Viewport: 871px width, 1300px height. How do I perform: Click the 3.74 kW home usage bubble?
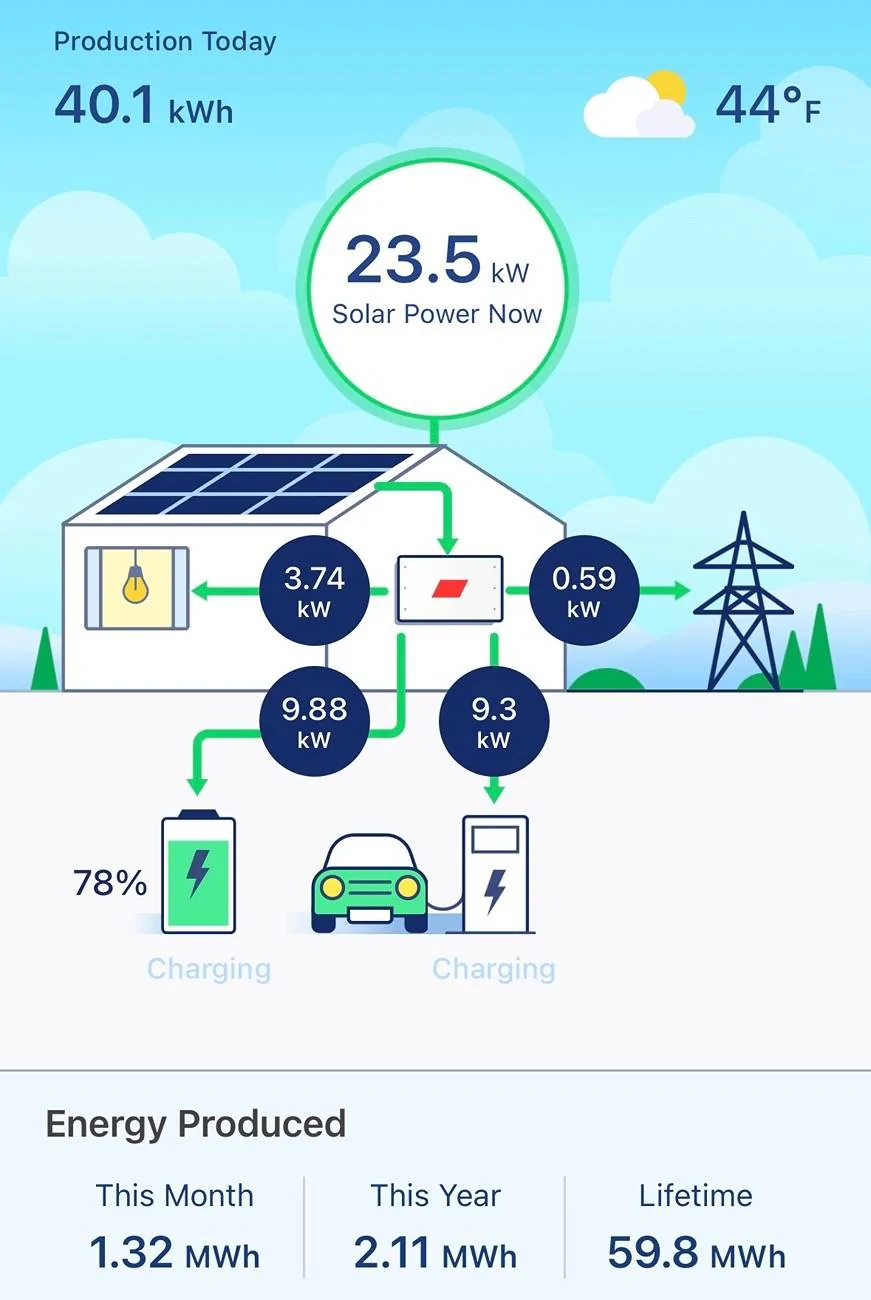314,590
